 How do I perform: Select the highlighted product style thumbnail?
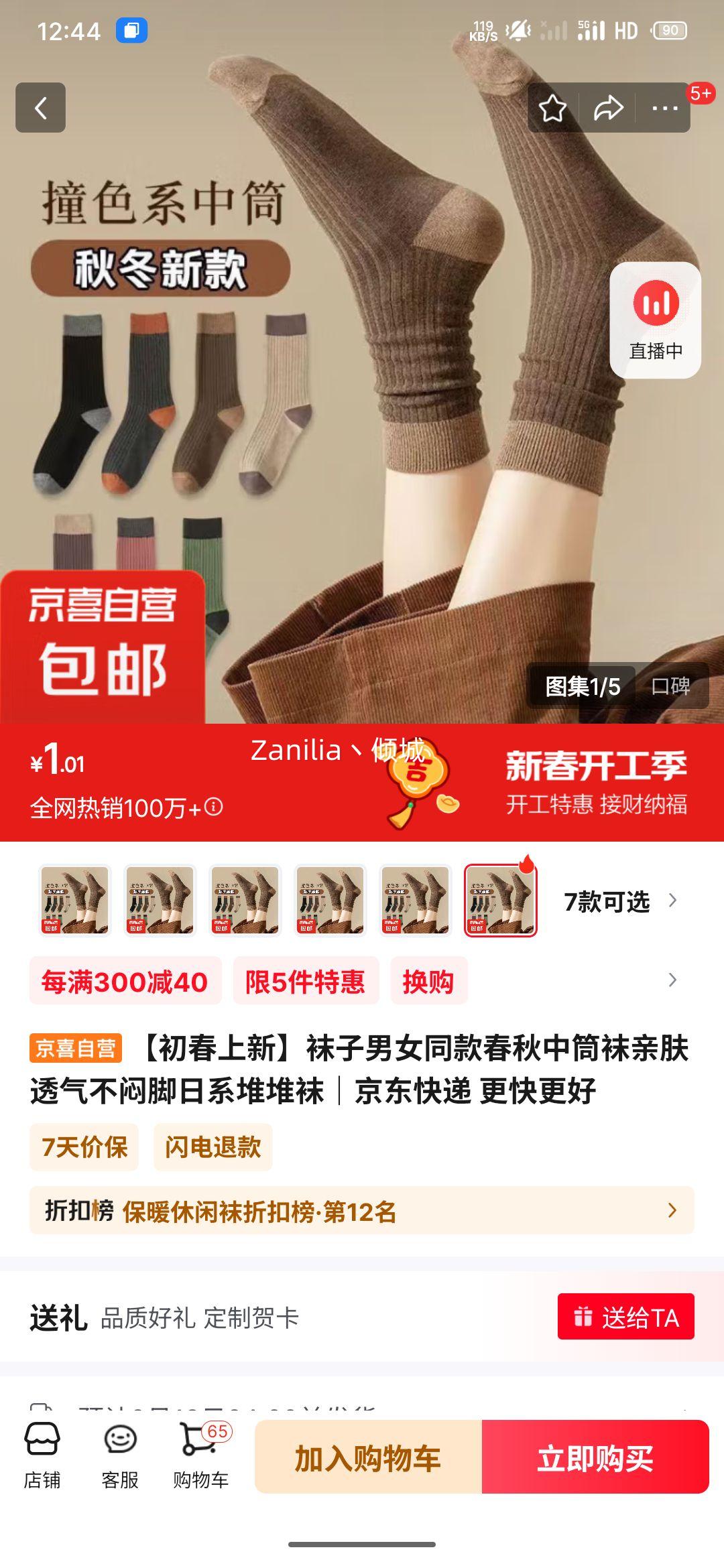(499, 900)
